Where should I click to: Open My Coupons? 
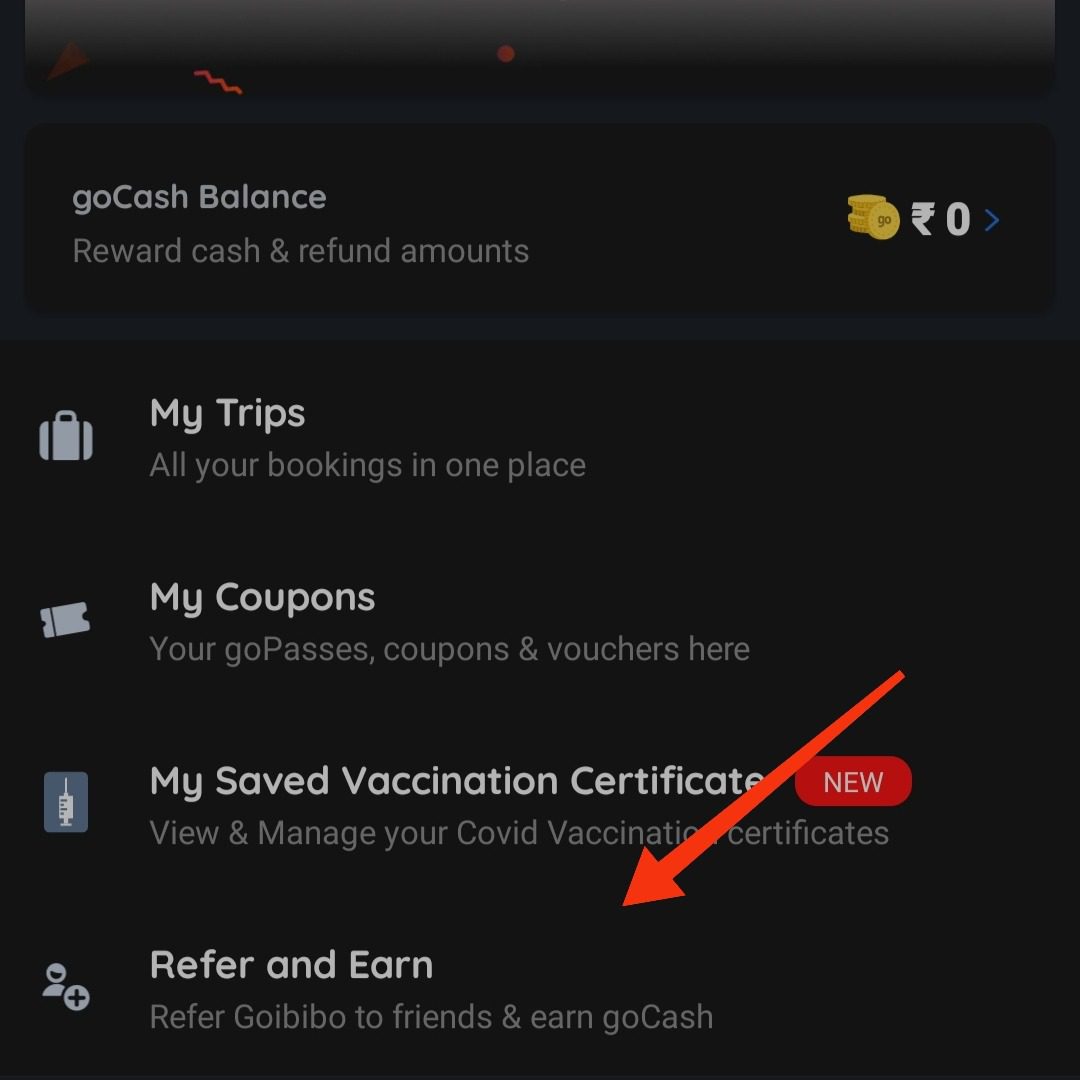tap(448, 622)
